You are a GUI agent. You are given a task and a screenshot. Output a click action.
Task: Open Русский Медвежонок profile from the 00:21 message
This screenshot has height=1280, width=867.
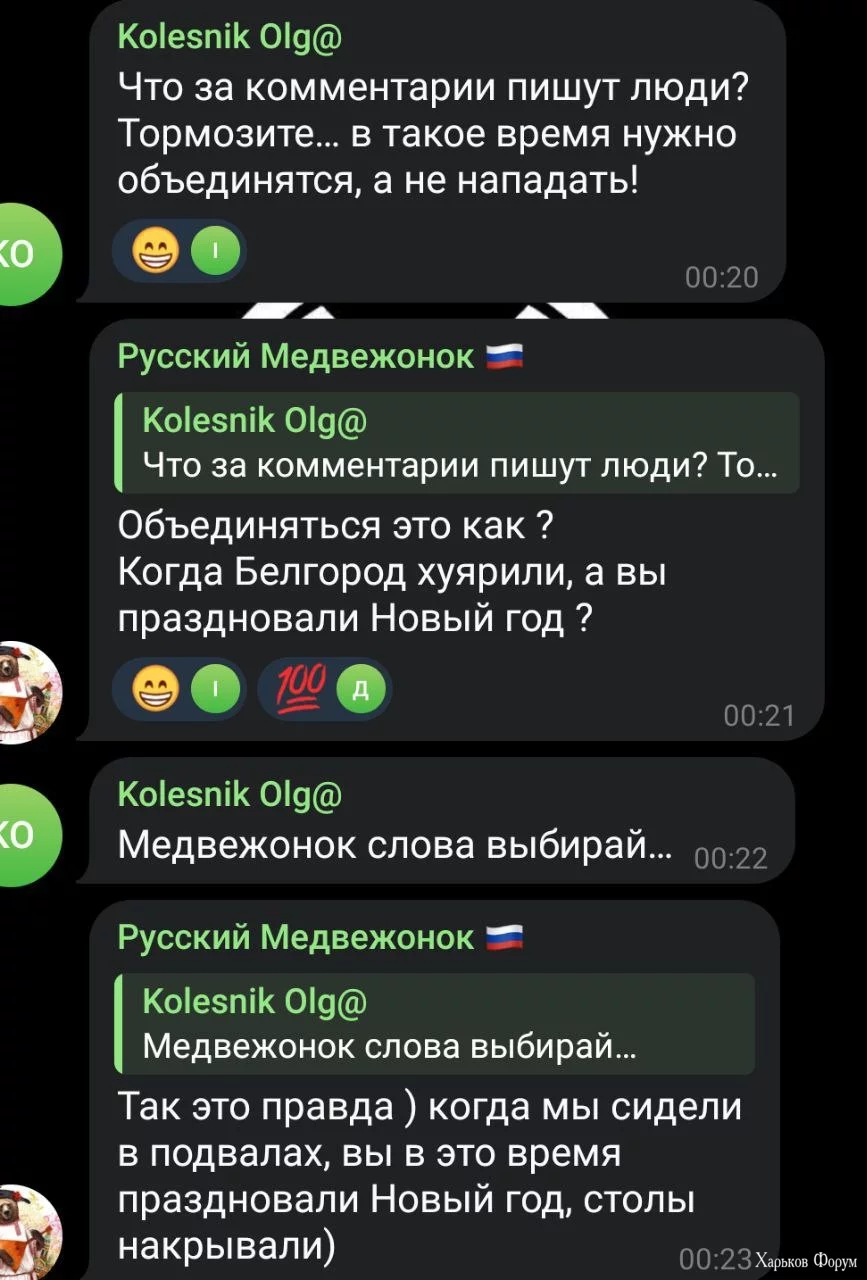[297, 356]
